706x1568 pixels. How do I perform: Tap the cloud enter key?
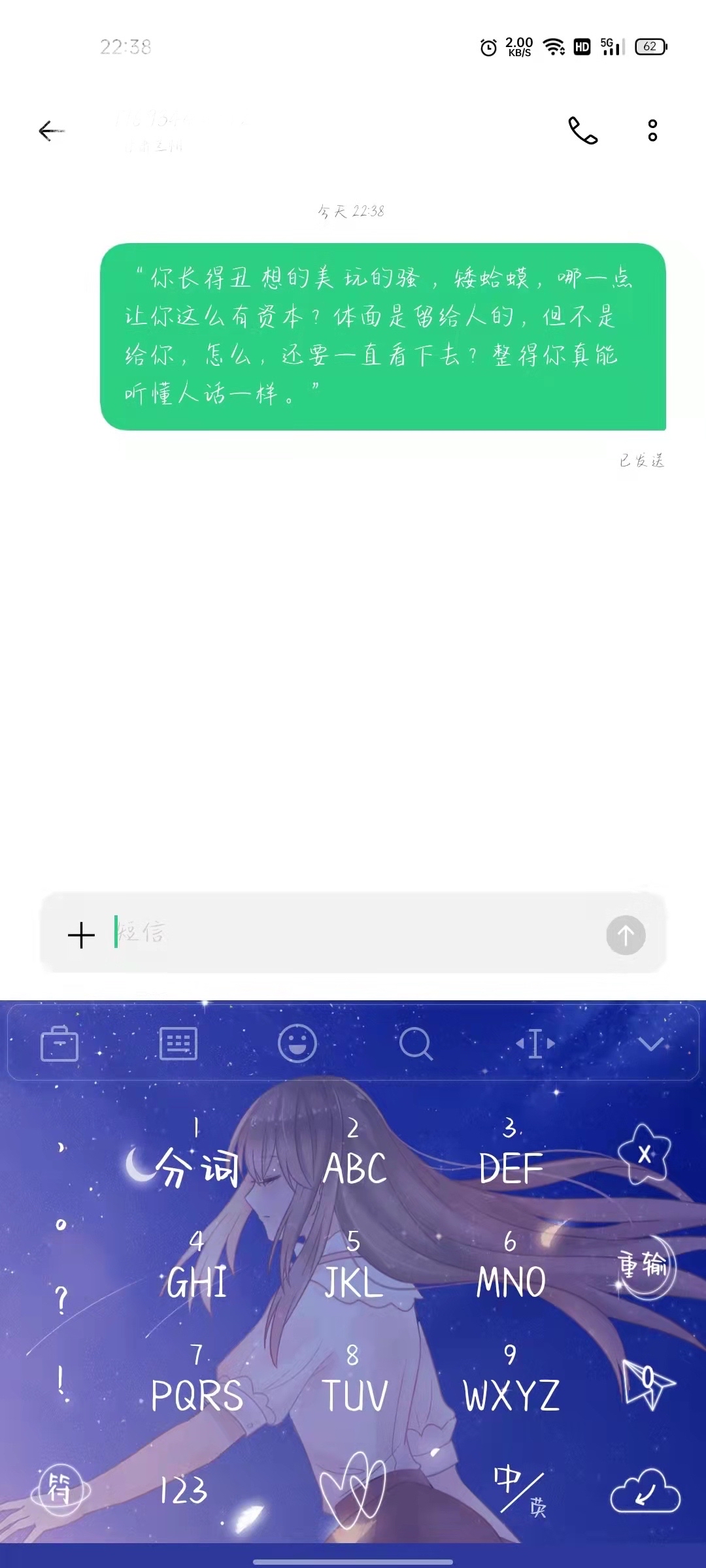(645, 1490)
